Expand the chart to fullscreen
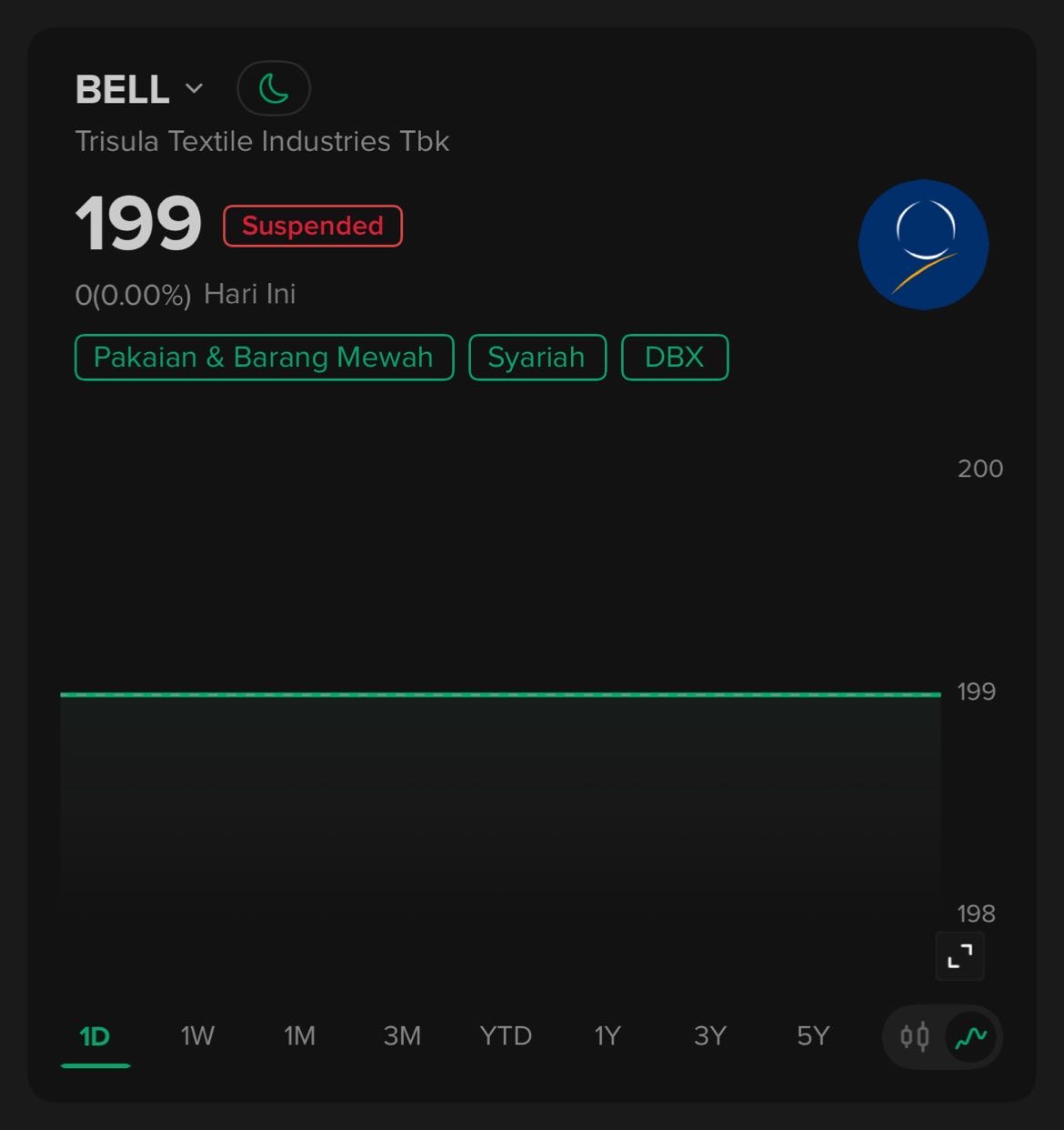This screenshot has height=1130, width=1064. (x=959, y=956)
